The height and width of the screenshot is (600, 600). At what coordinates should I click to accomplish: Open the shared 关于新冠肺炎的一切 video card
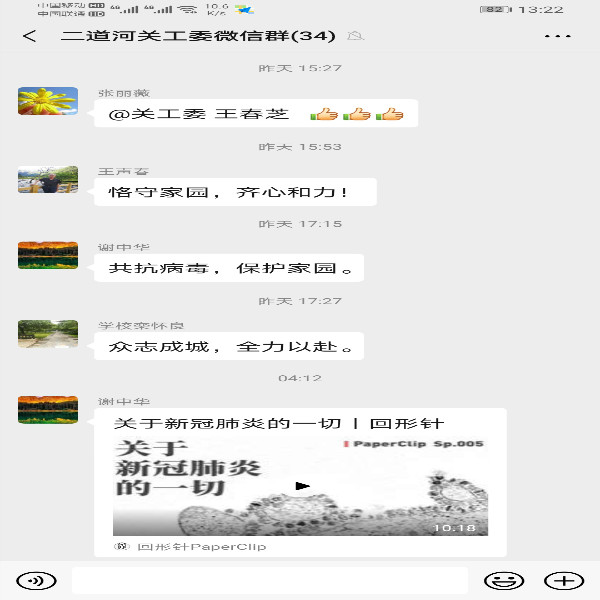click(300, 483)
